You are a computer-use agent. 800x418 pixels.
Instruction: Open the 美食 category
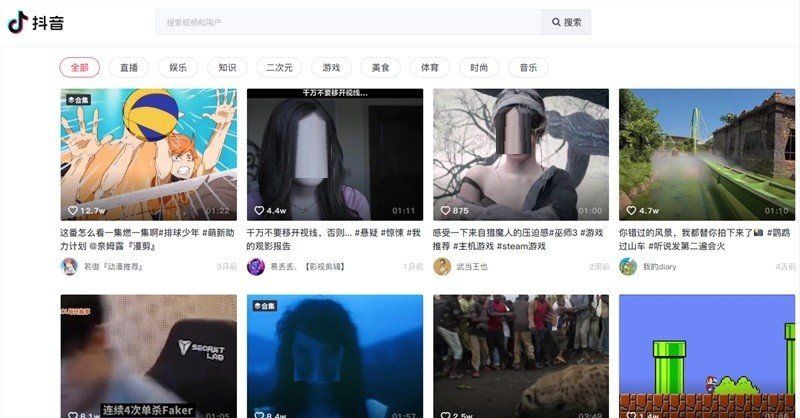click(380, 68)
